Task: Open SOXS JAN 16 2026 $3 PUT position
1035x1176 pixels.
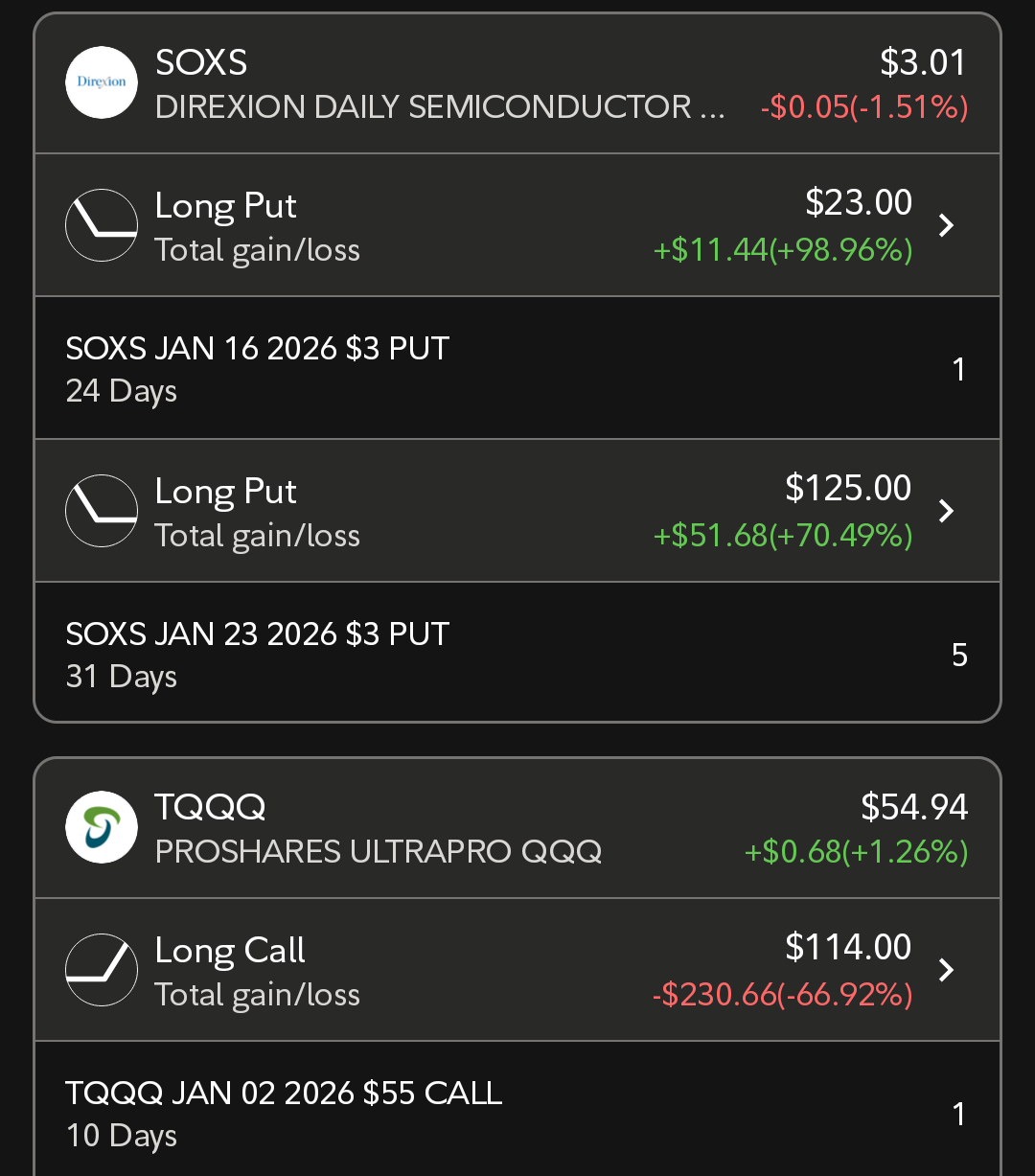Action: pos(517,369)
